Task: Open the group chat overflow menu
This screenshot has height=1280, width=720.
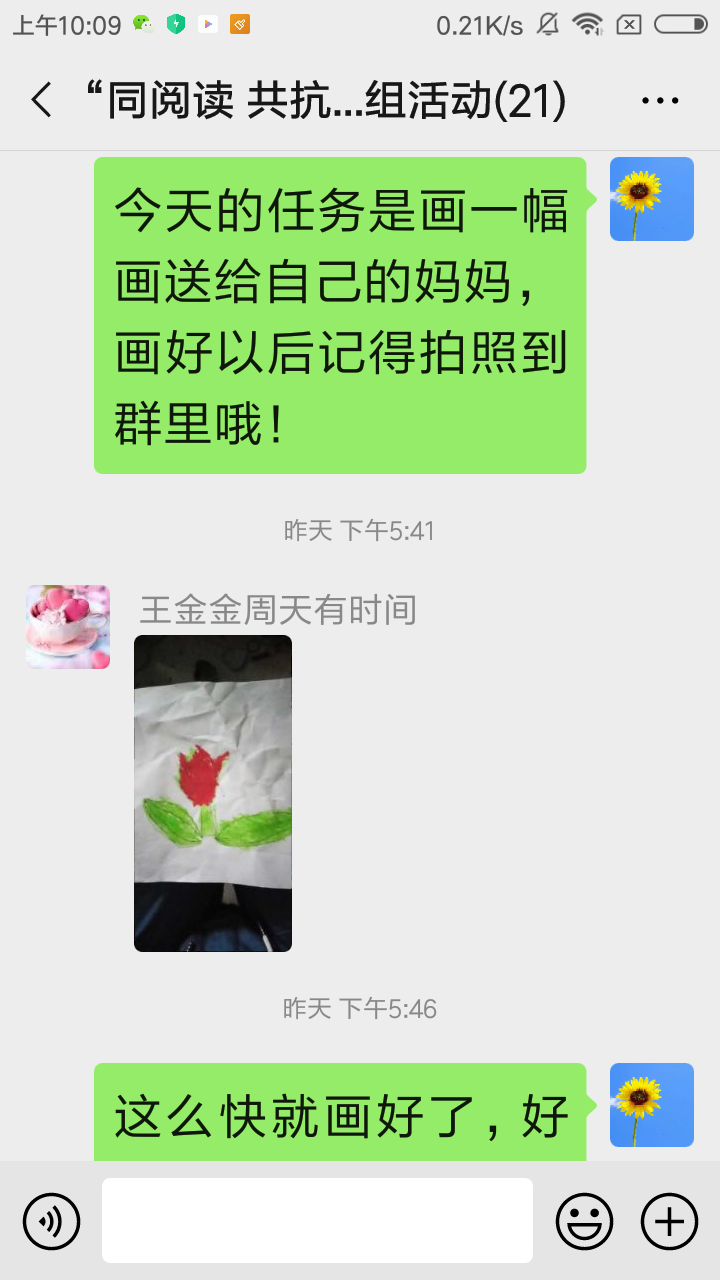Action: 660,100
